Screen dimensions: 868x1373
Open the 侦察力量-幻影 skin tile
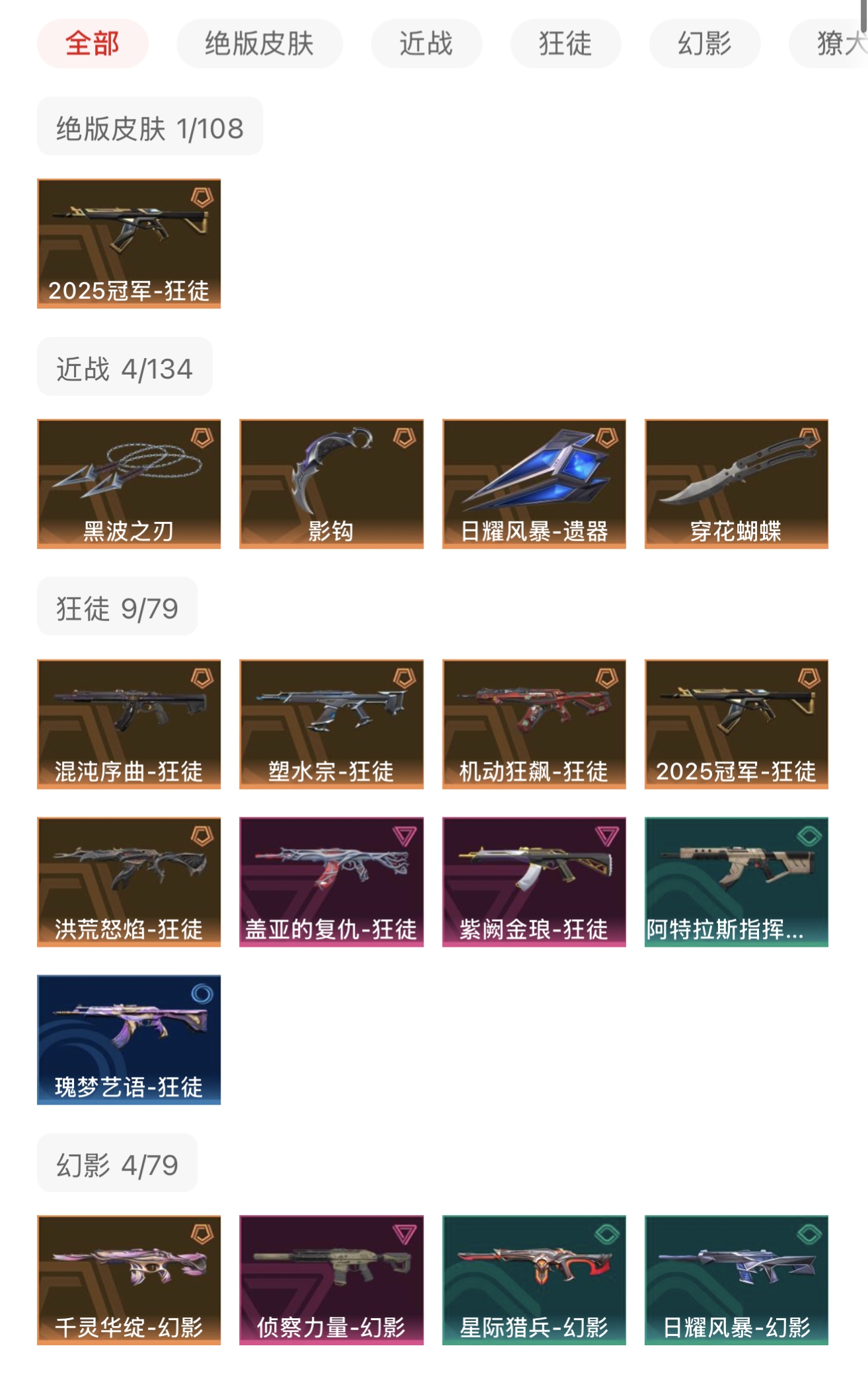pyautogui.click(x=331, y=1279)
